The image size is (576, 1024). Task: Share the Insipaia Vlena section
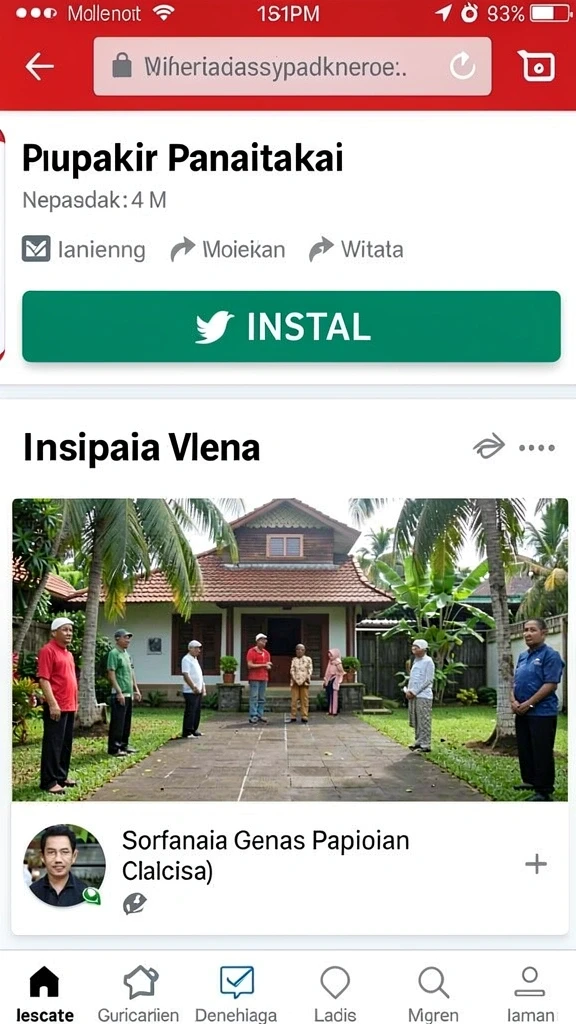(488, 447)
